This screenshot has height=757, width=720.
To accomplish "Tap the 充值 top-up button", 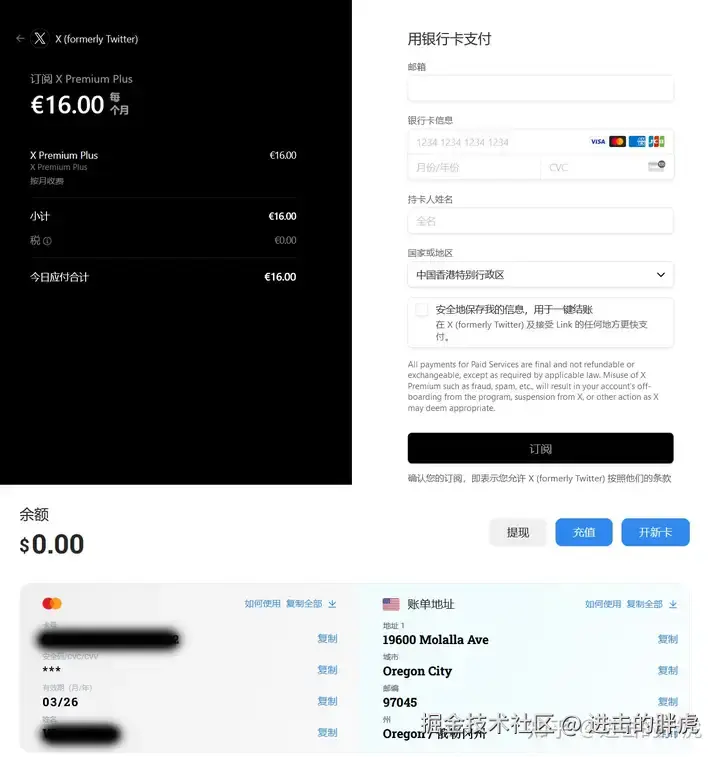I will 583,532.
